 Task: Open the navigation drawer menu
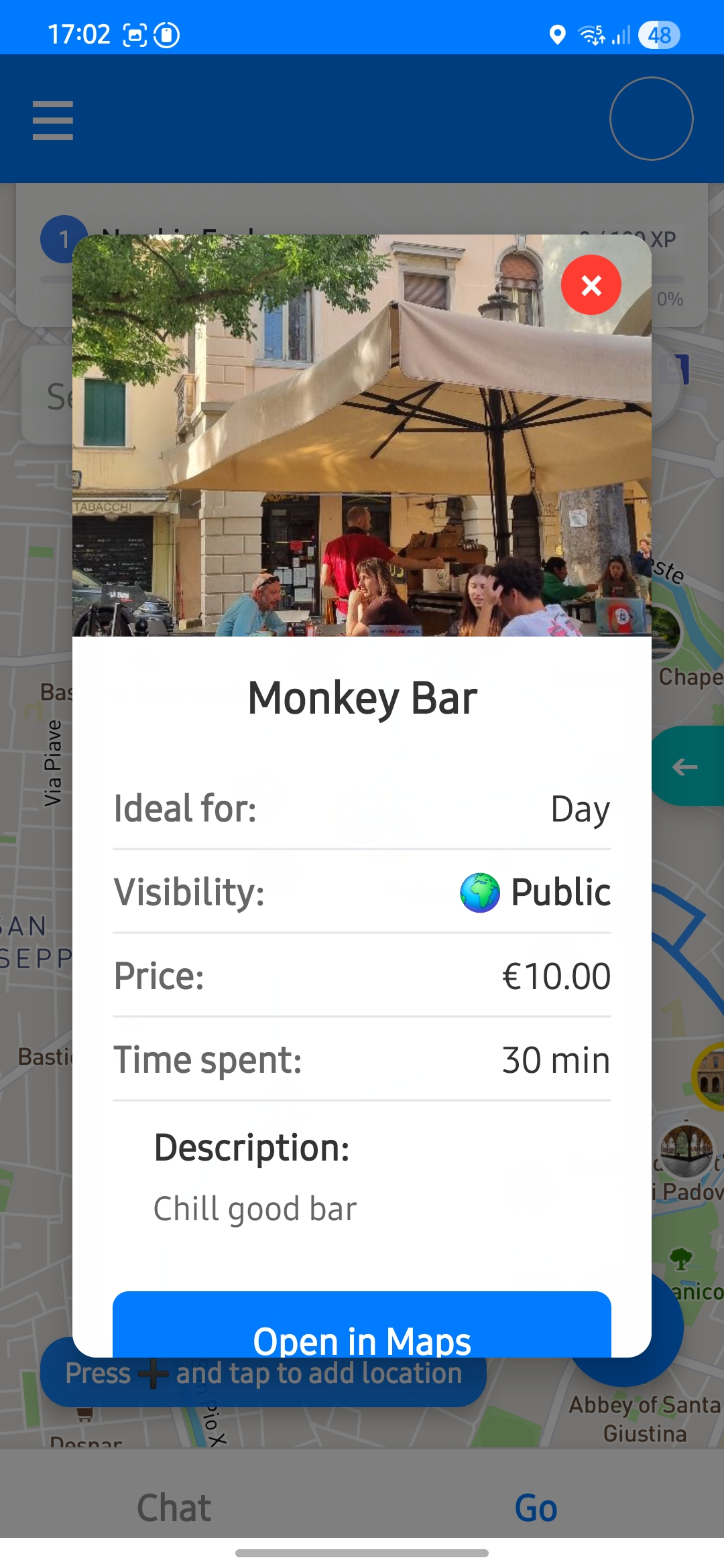tap(52, 121)
